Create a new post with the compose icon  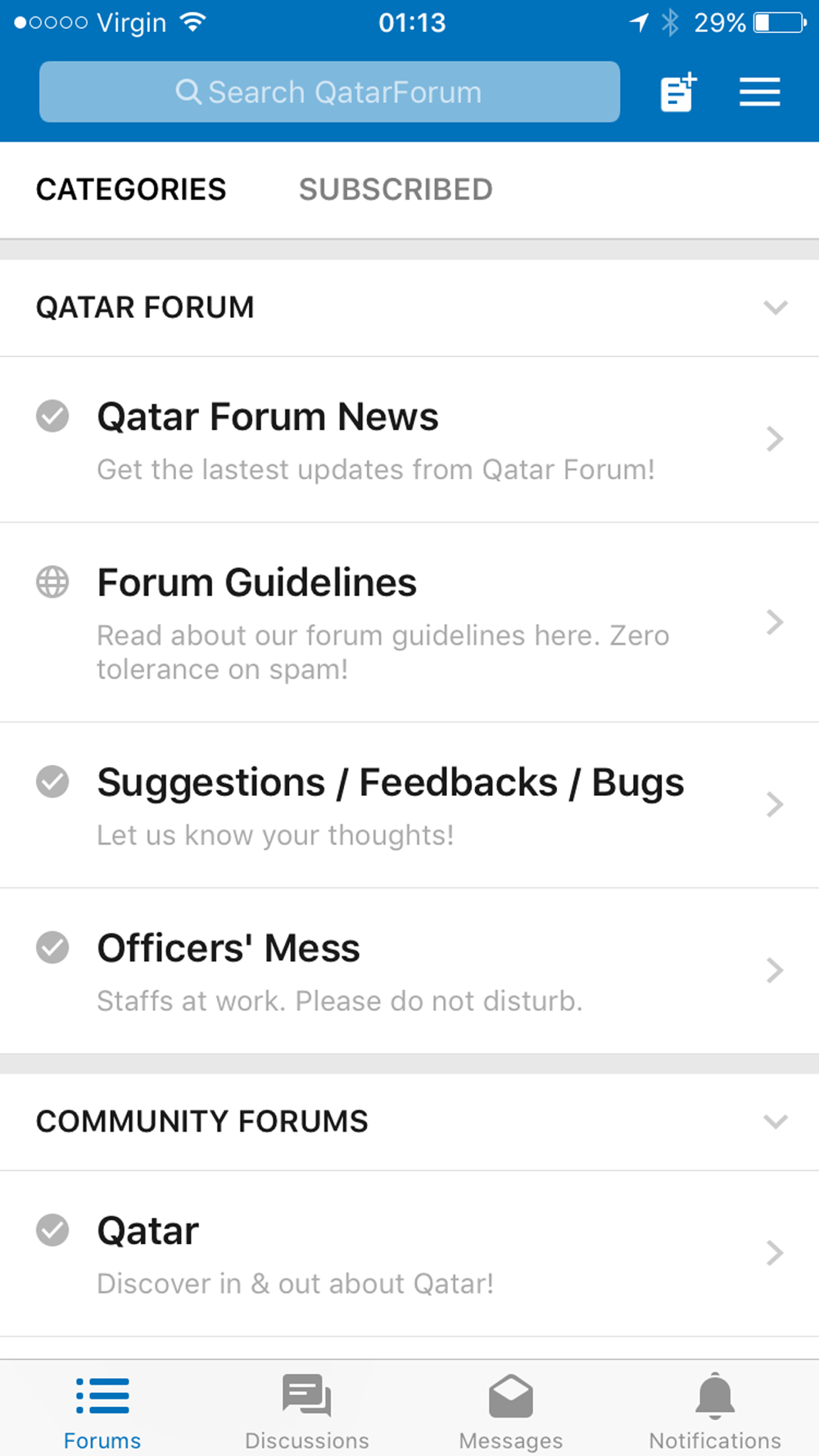coord(678,92)
